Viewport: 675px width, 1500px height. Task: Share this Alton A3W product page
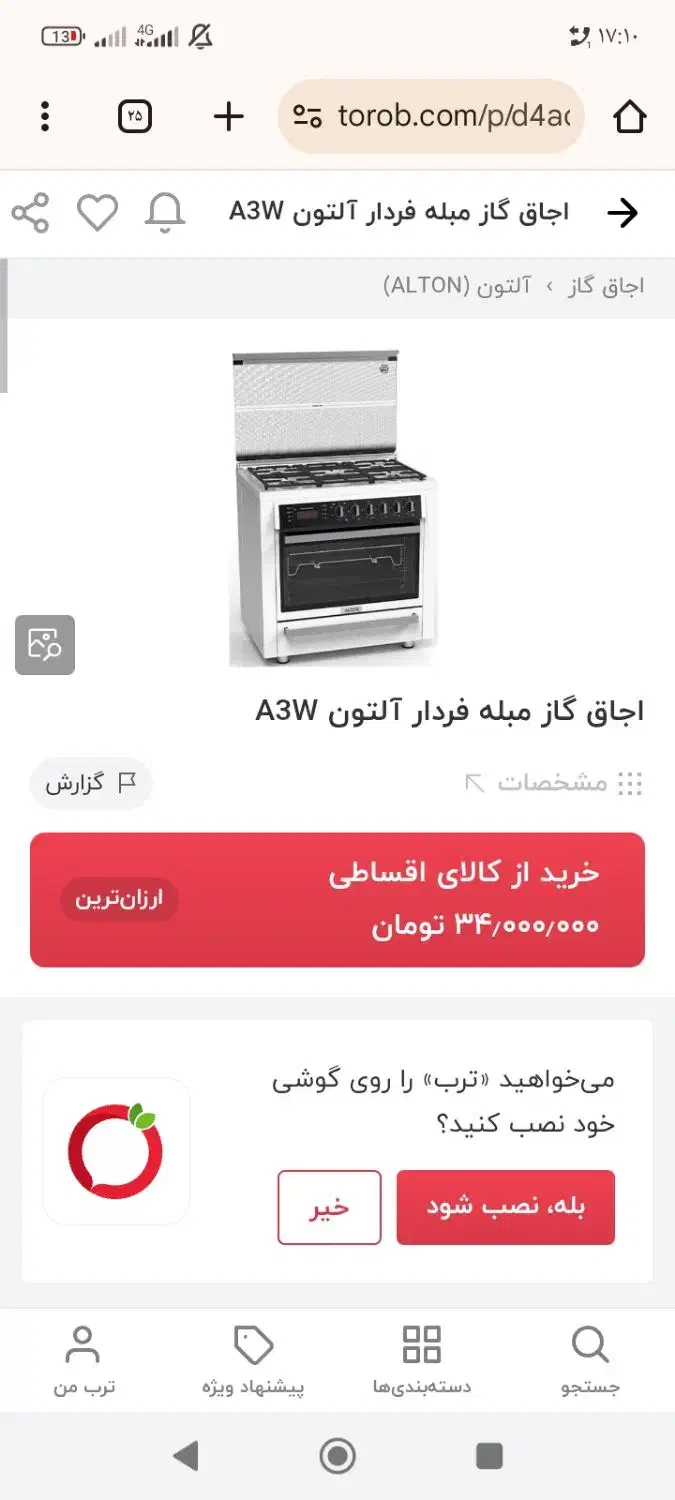(x=30, y=213)
